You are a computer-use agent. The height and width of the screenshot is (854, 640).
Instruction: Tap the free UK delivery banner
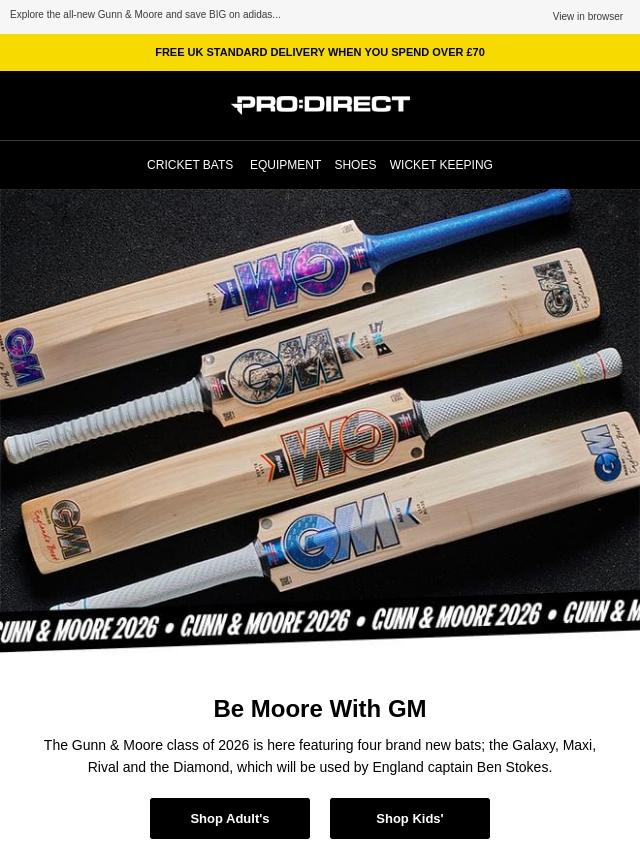coord(320,52)
